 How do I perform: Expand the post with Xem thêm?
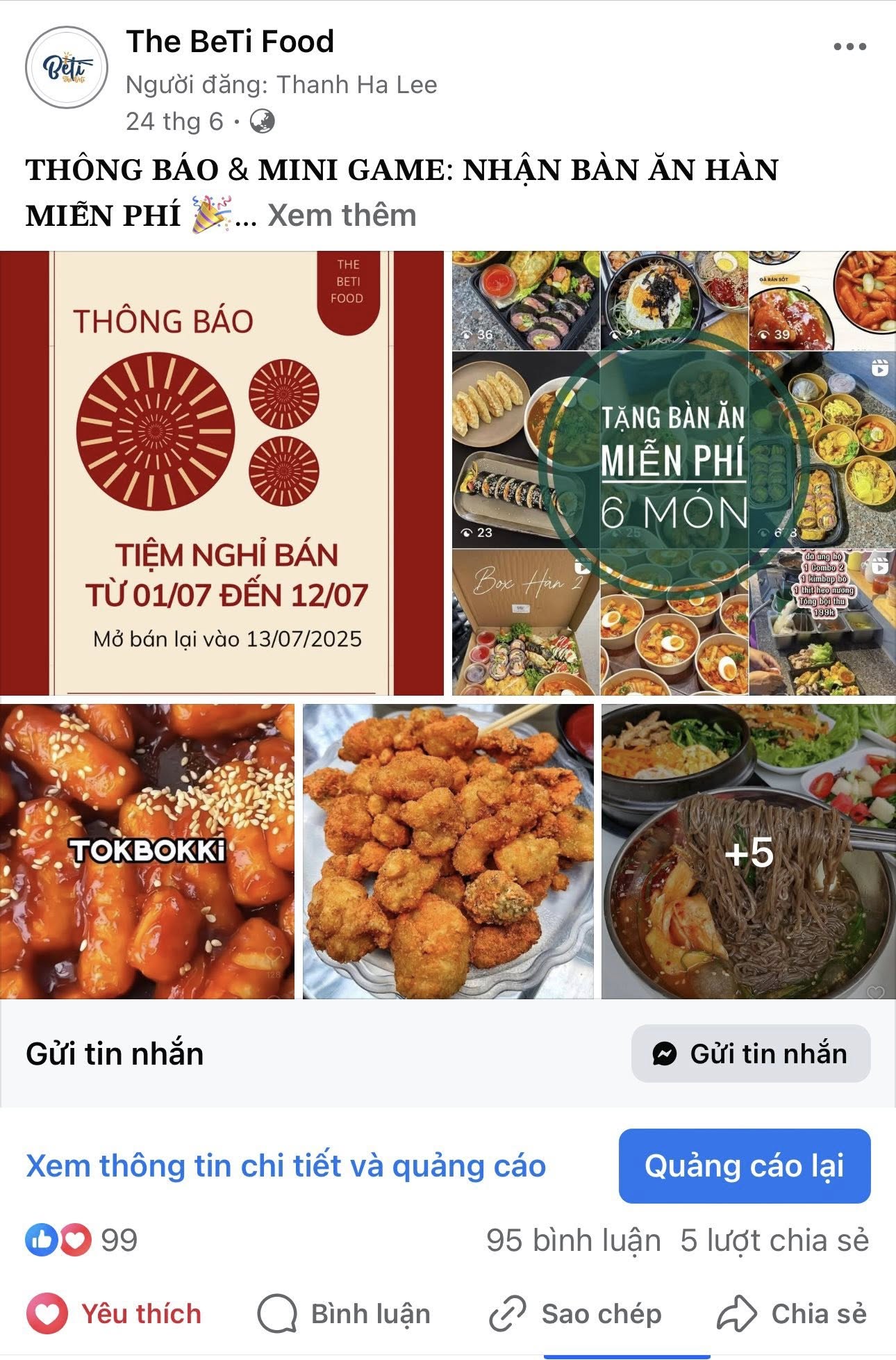[x=342, y=215]
